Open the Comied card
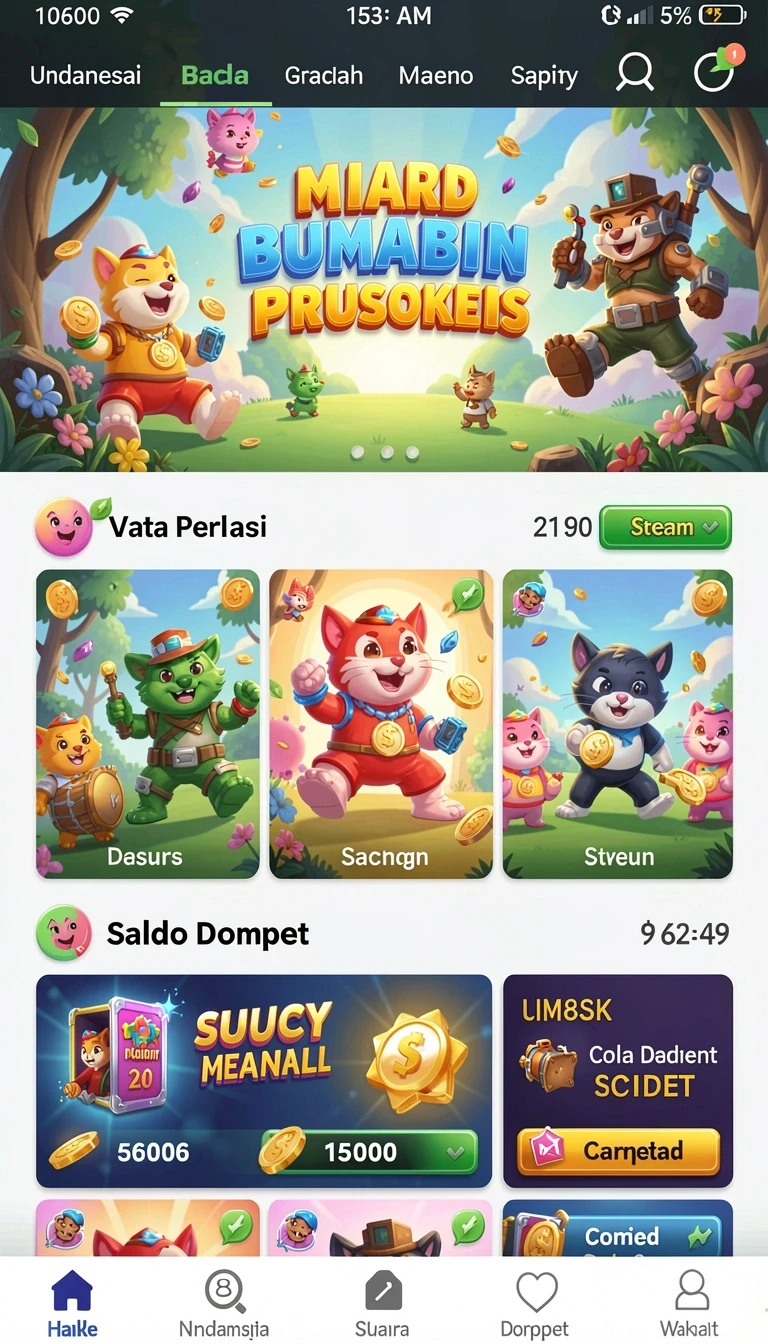The height and width of the screenshot is (1344, 768). (x=617, y=1228)
